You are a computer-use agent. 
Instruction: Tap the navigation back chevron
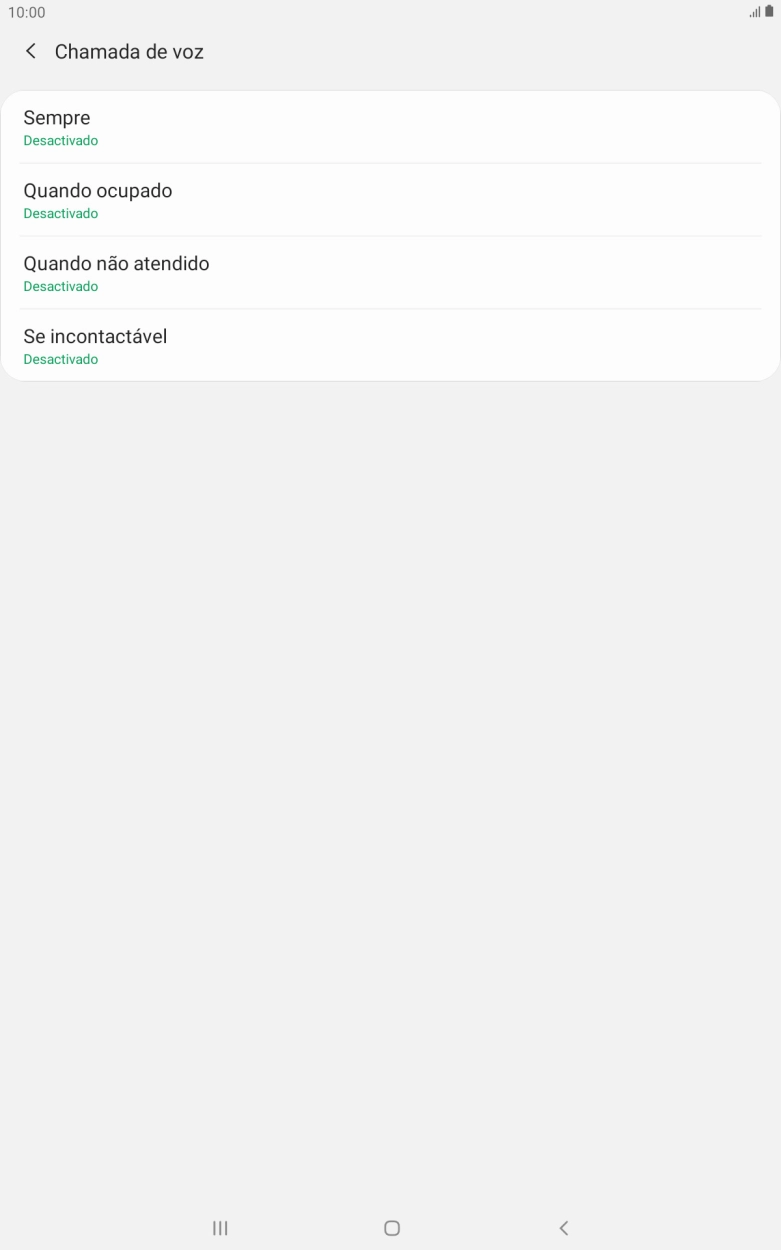tap(563, 1227)
